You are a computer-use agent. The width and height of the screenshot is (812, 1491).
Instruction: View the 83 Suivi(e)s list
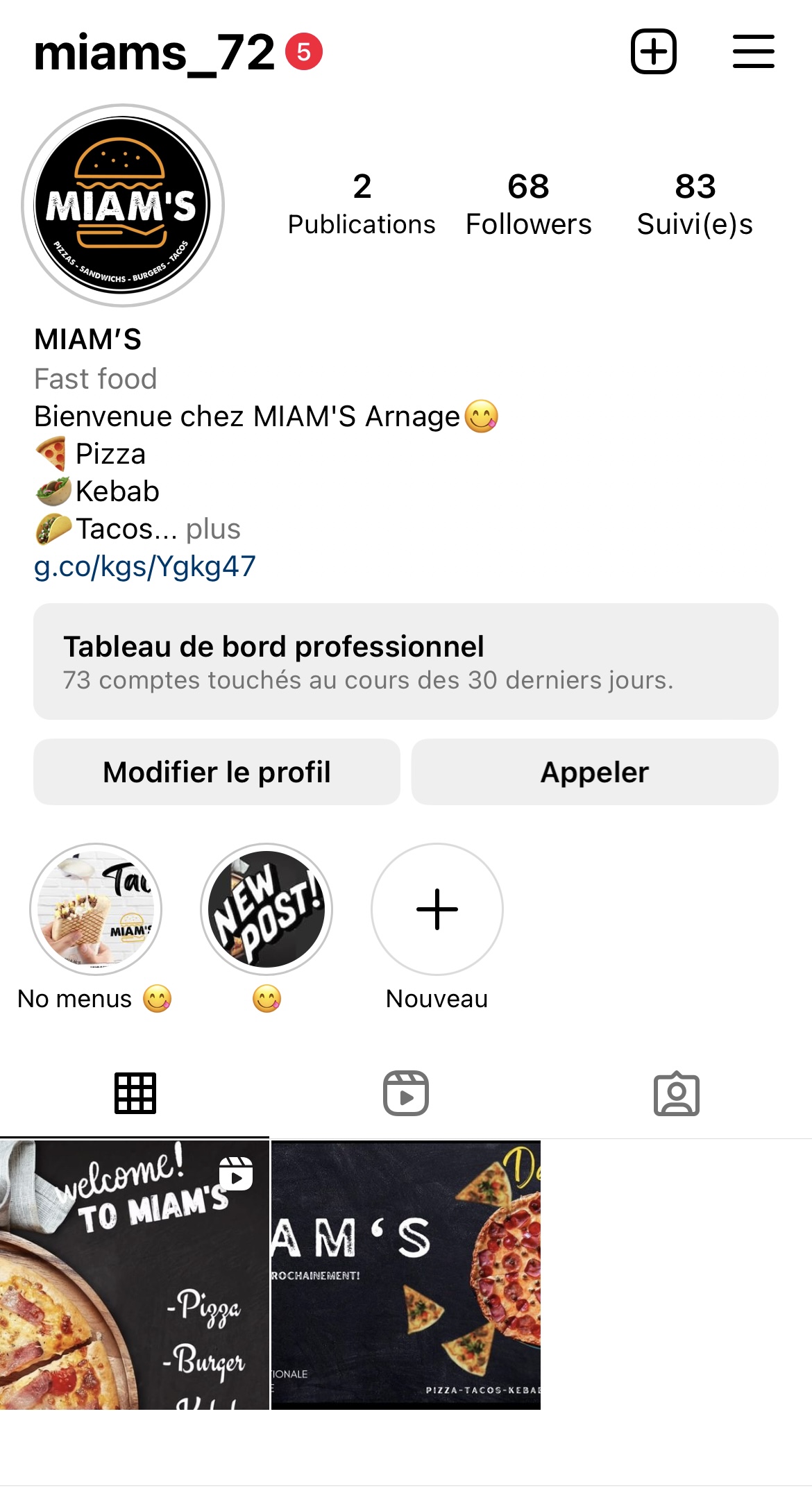695,205
